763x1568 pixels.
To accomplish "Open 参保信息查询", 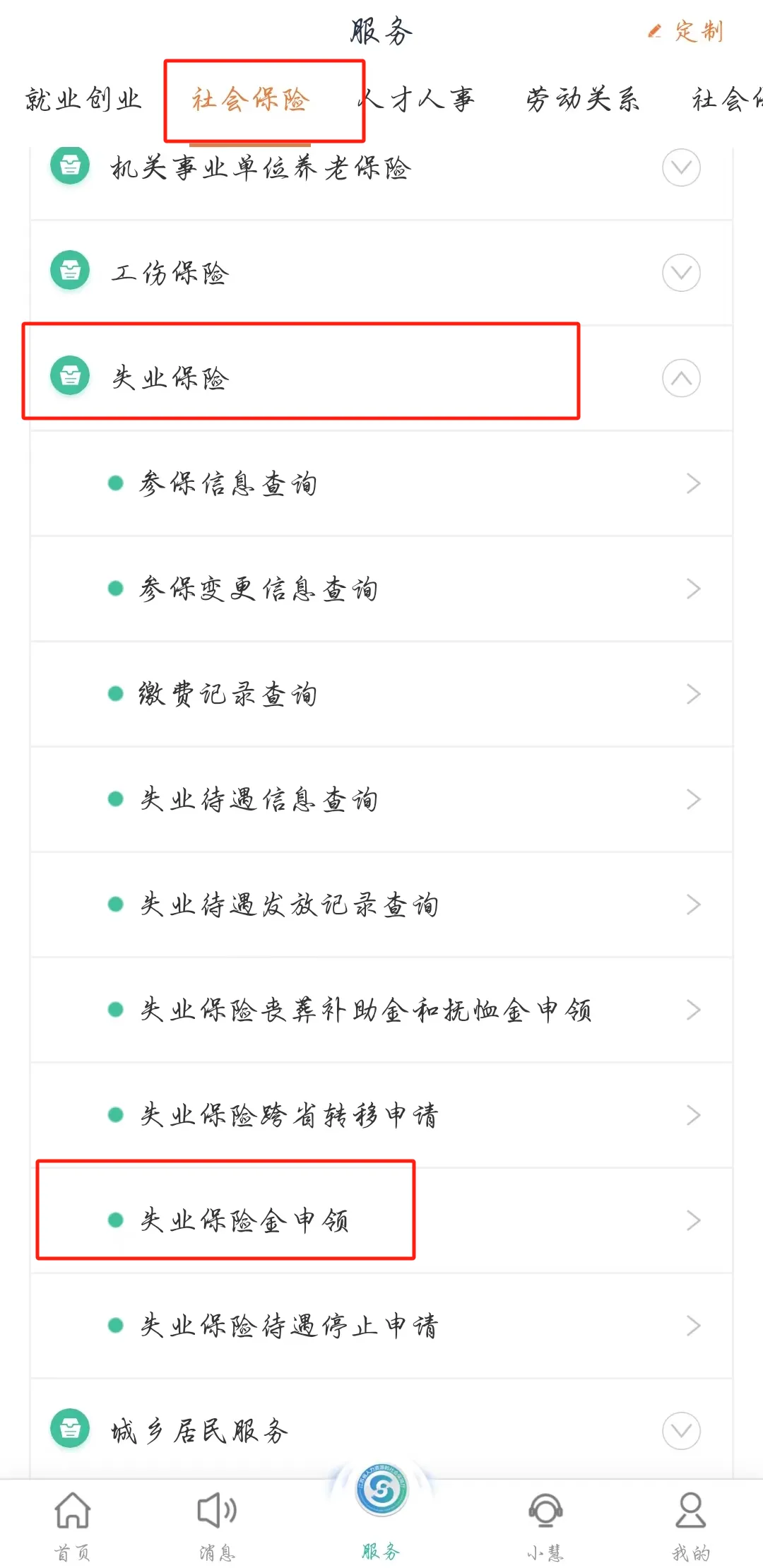I will pos(381,483).
